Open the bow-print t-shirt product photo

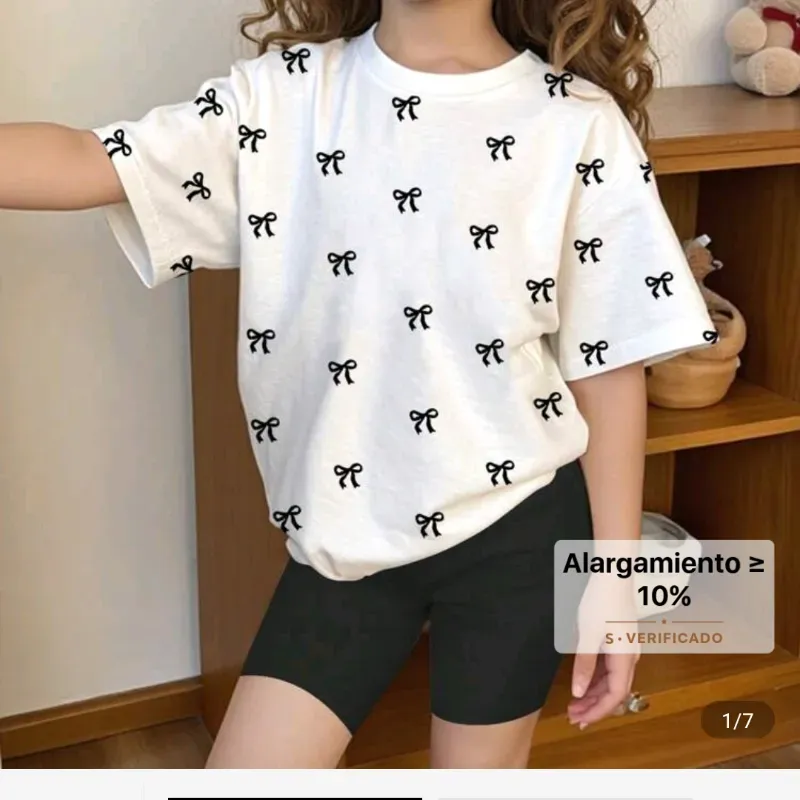tap(400, 330)
